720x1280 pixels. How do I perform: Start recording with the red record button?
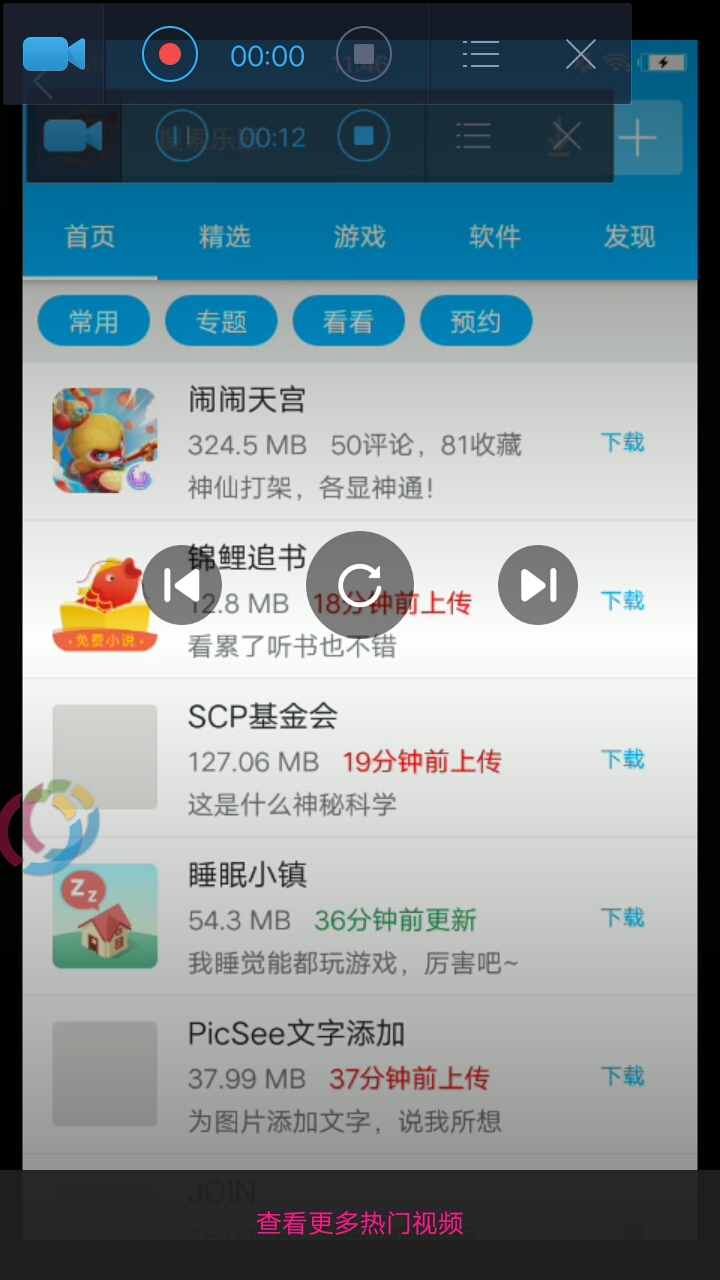tap(170, 54)
